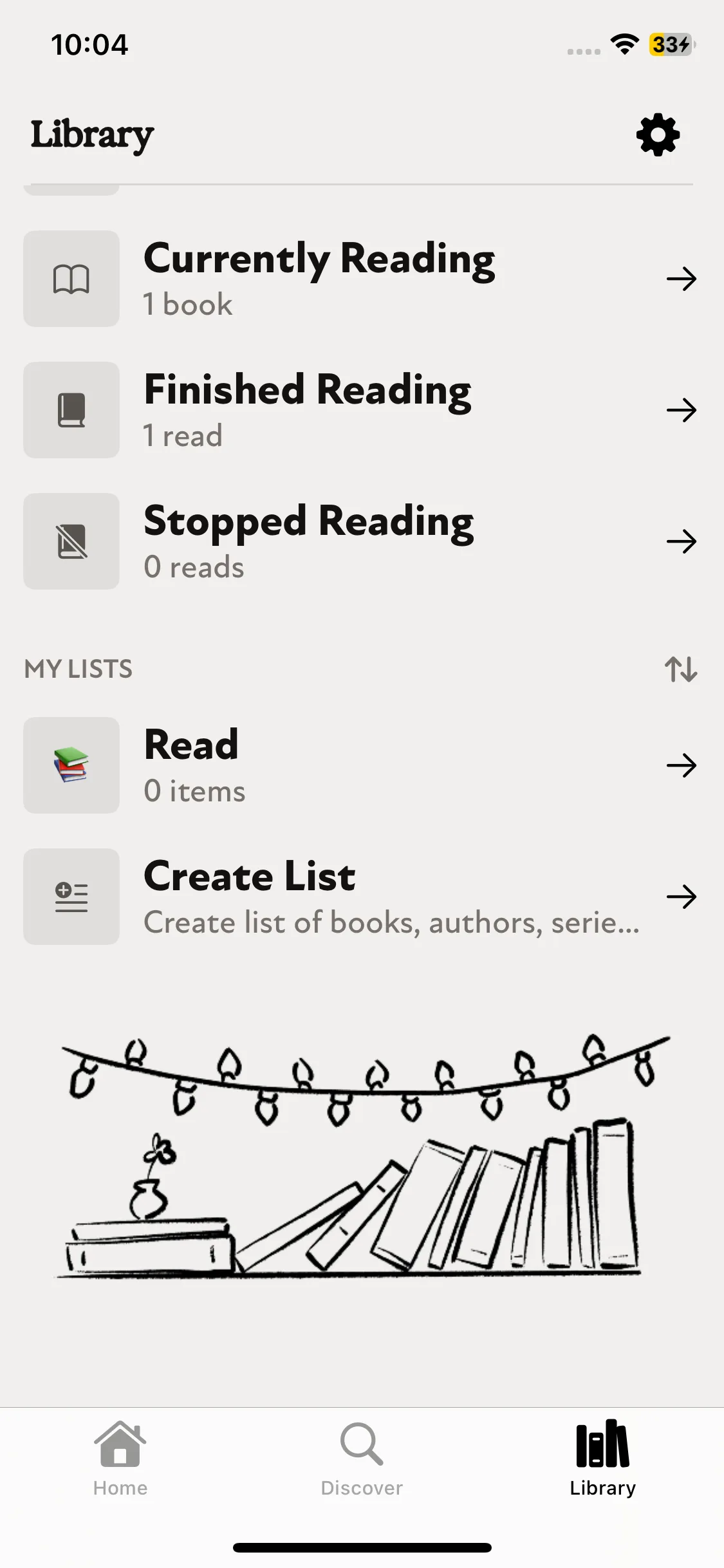Sort My Lists with arrows icon
The height and width of the screenshot is (1568, 724).
(x=681, y=669)
